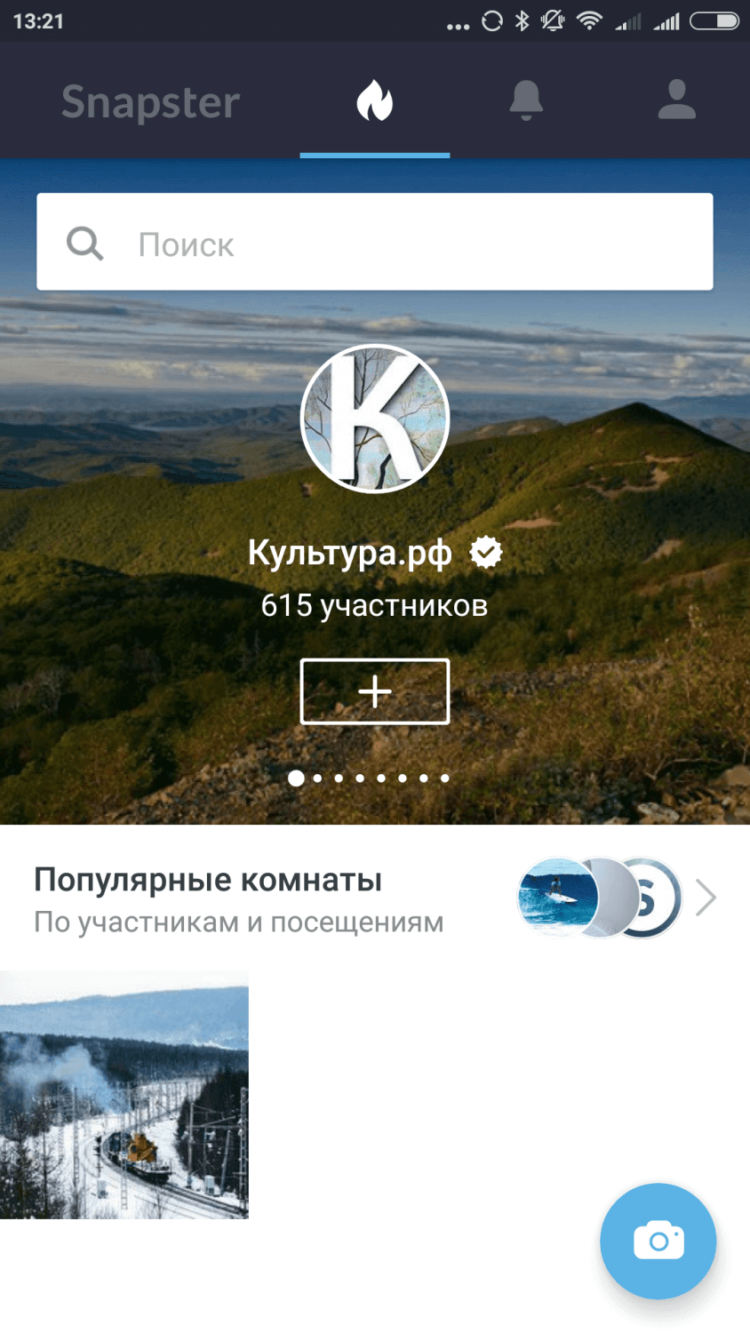750x1333 pixels.
Task: Tap the sync arrows status bar icon
Action: tap(491, 19)
